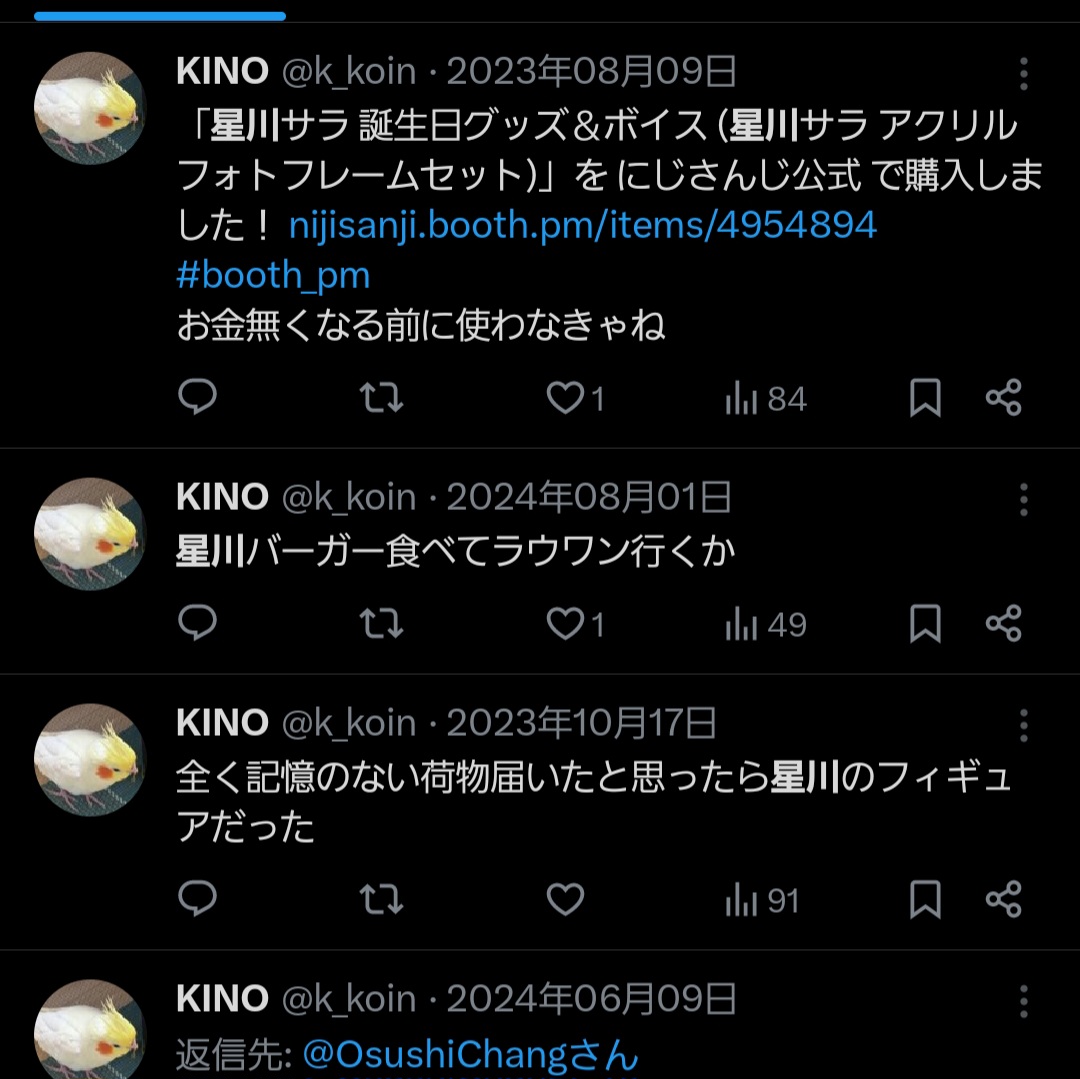Bookmark the 星川バーガー tweet
Image resolution: width=1080 pixels, height=1079 pixels.
[x=925, y=624]
